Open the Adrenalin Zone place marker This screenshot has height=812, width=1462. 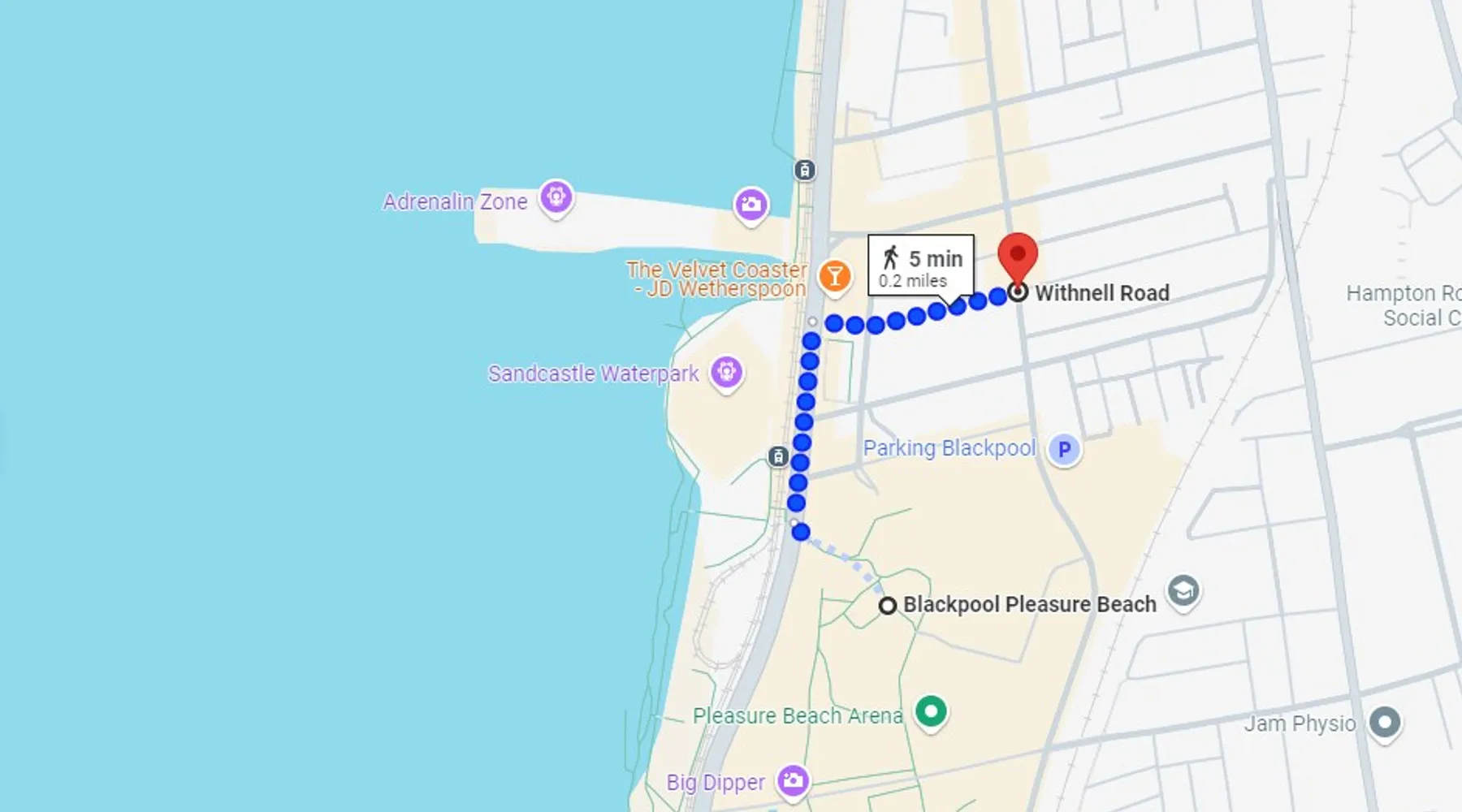tap(556, 197)
